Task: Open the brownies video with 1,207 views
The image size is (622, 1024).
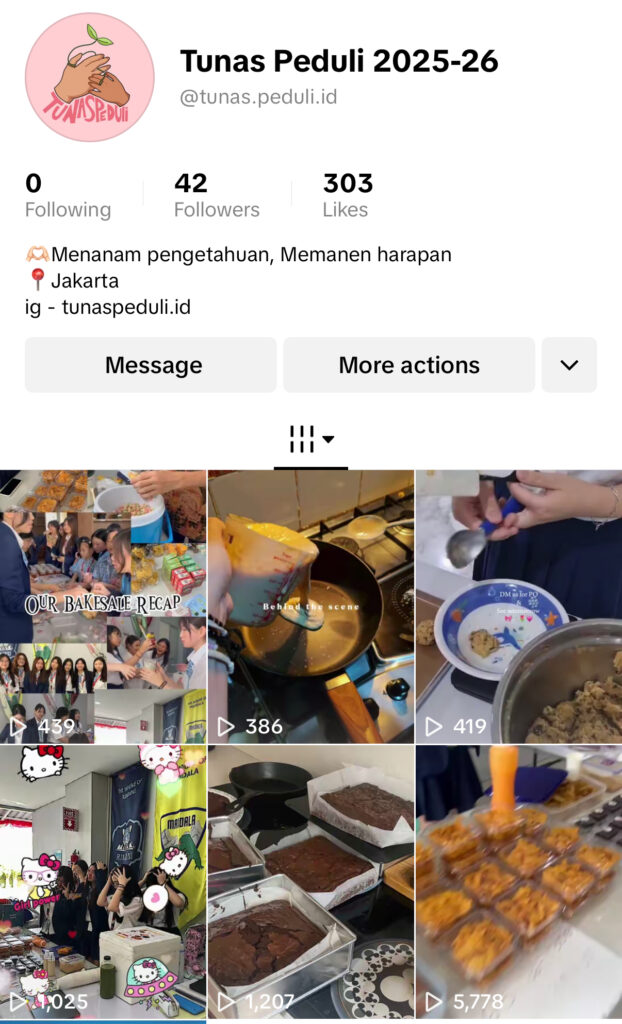Action: tap(311, 882)
